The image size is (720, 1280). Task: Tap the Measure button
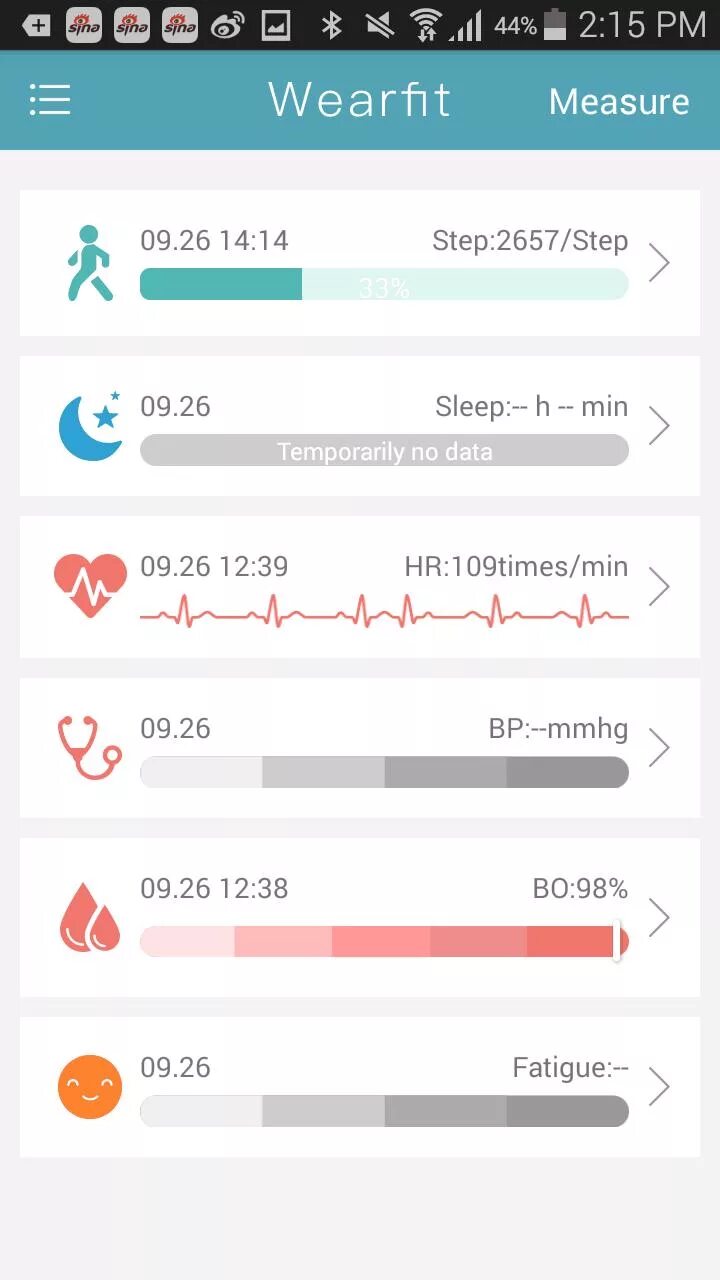619,101
